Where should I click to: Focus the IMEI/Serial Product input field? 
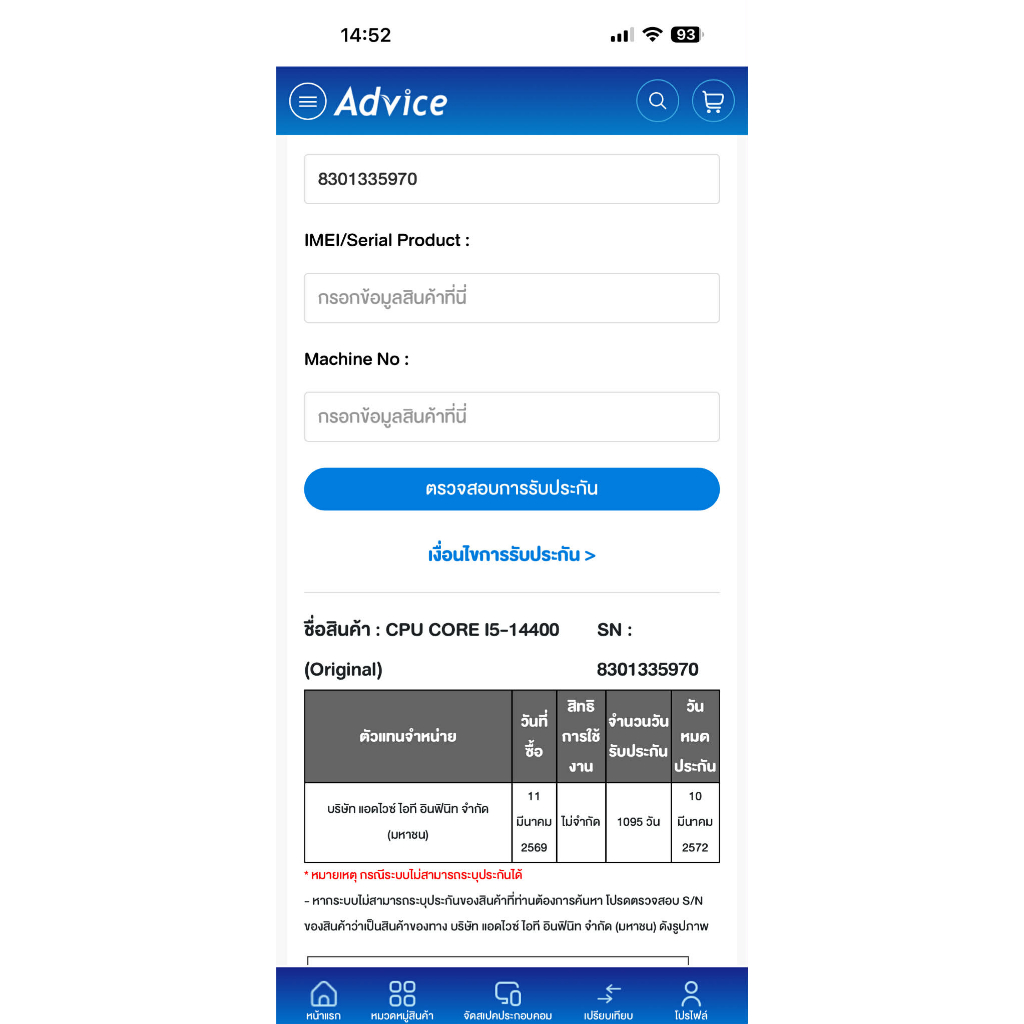[x=511, y=298]
